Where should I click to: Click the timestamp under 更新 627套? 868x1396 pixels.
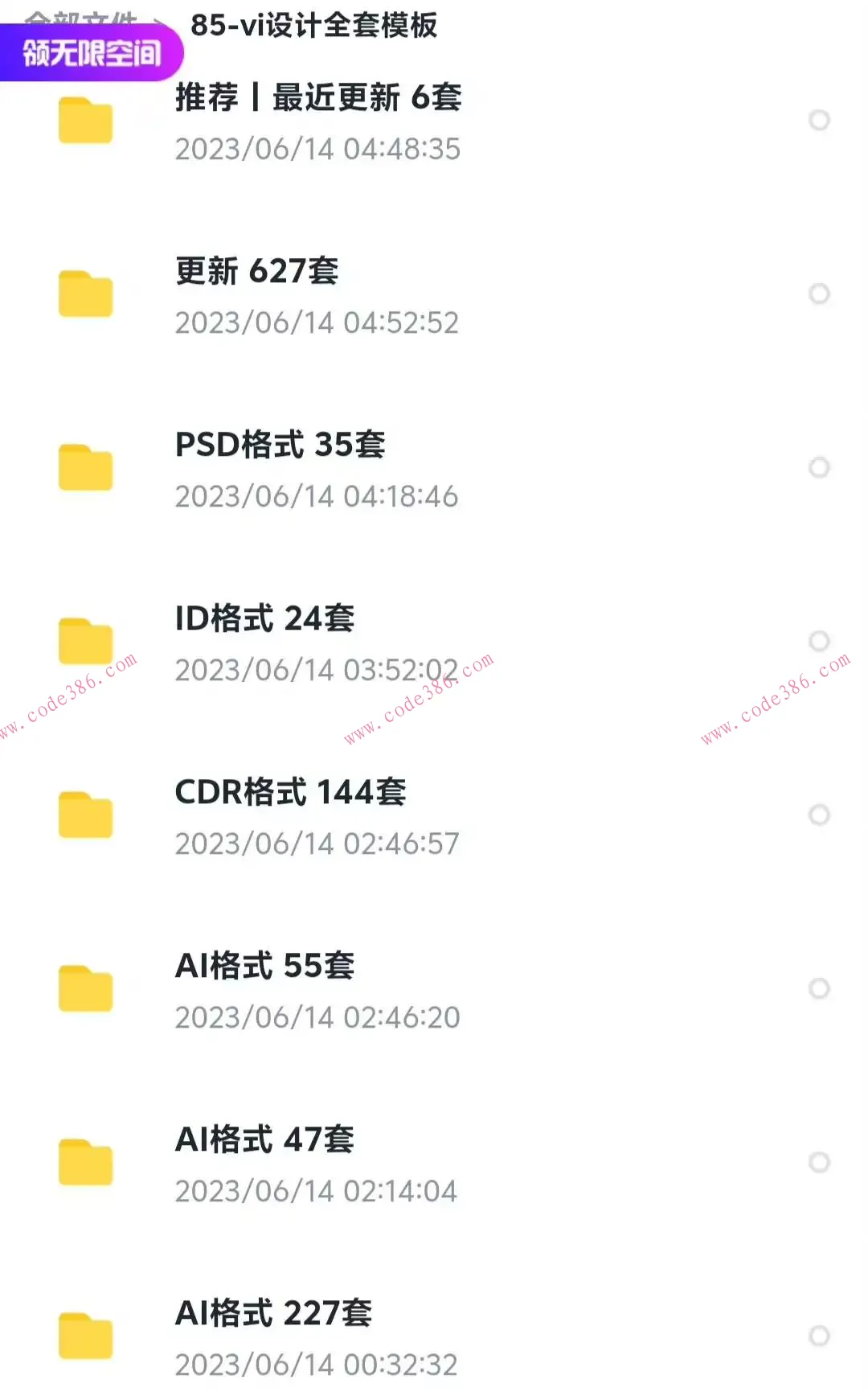(x=316, y=322)
